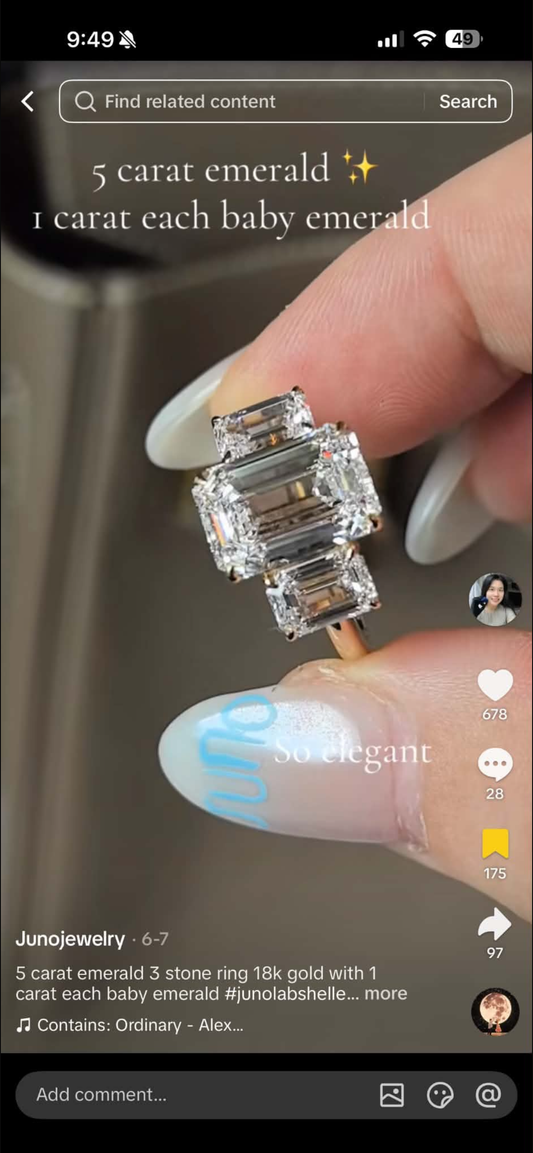Open the spinning sound disc
533x1153 pixels.
495,1012
